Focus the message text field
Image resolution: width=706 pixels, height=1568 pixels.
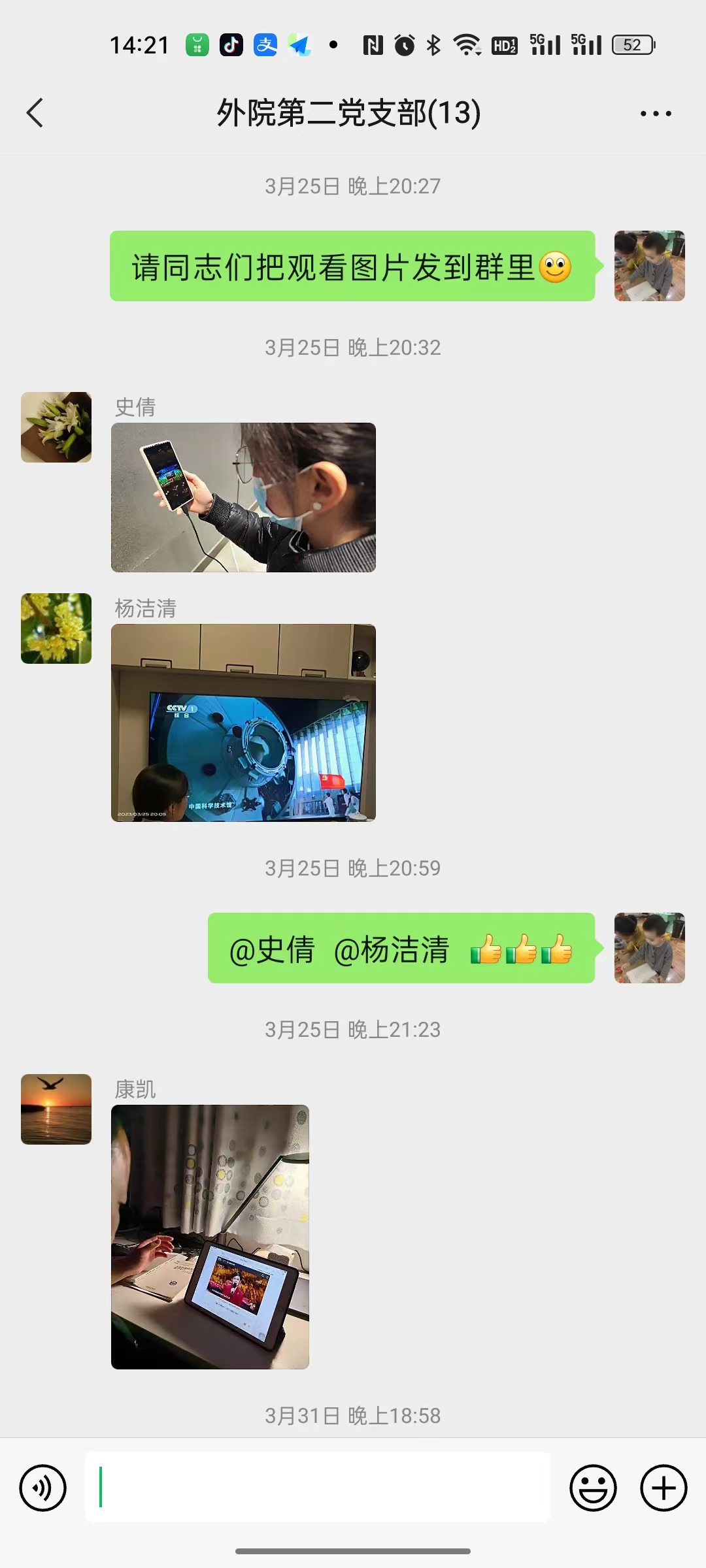(318, 1488)
